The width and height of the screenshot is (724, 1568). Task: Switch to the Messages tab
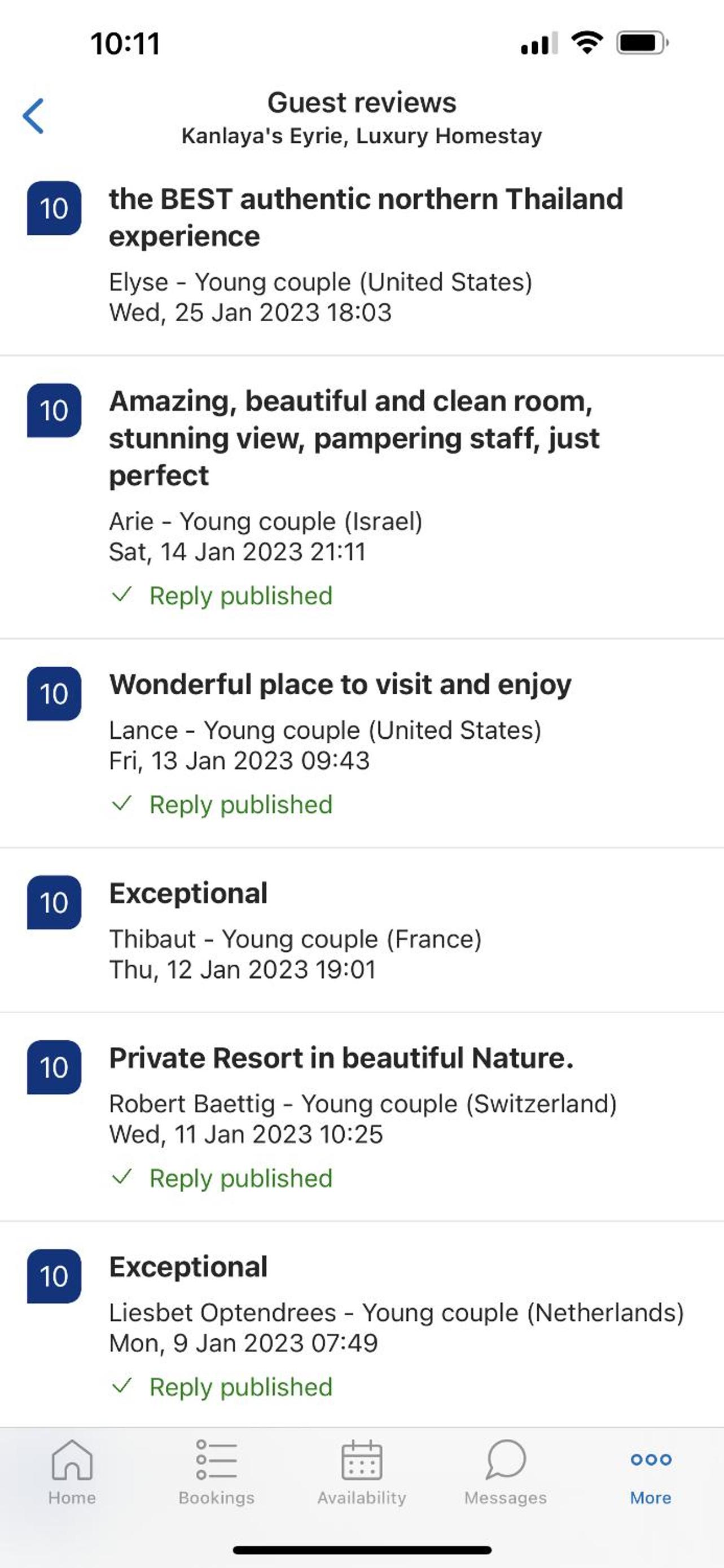506,1471
